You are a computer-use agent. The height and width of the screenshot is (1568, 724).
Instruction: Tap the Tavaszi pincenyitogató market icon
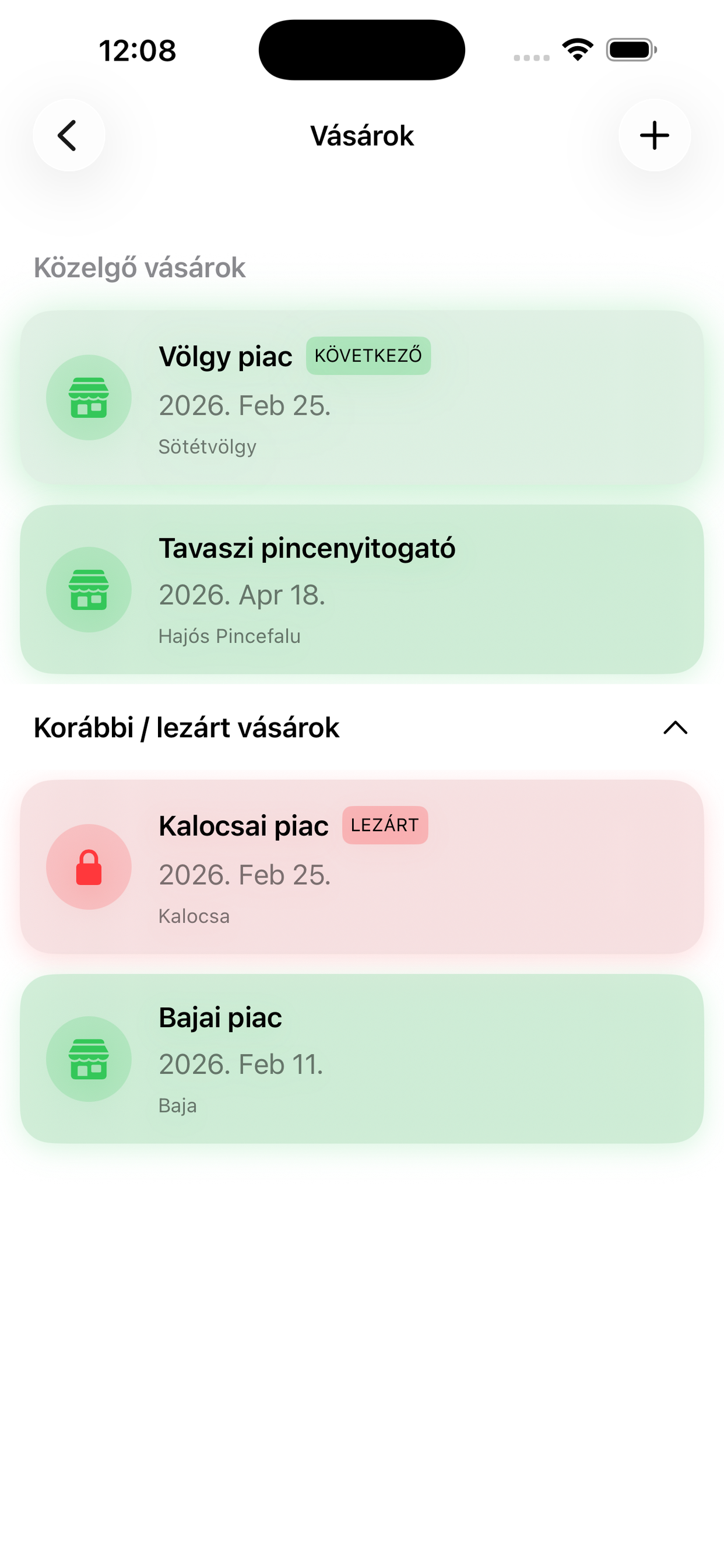click(89, 588)
